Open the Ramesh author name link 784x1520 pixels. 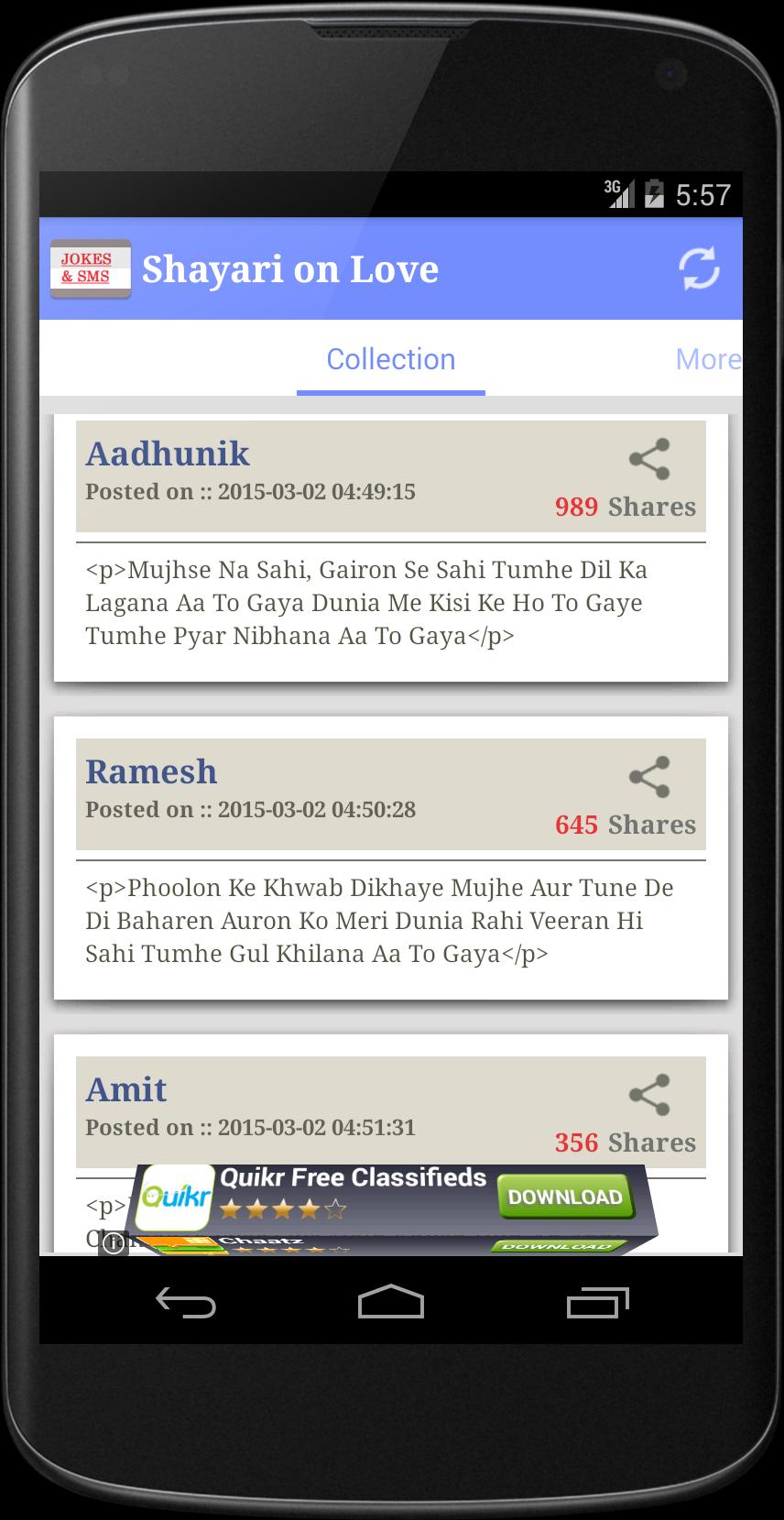(x=151, y=771)
